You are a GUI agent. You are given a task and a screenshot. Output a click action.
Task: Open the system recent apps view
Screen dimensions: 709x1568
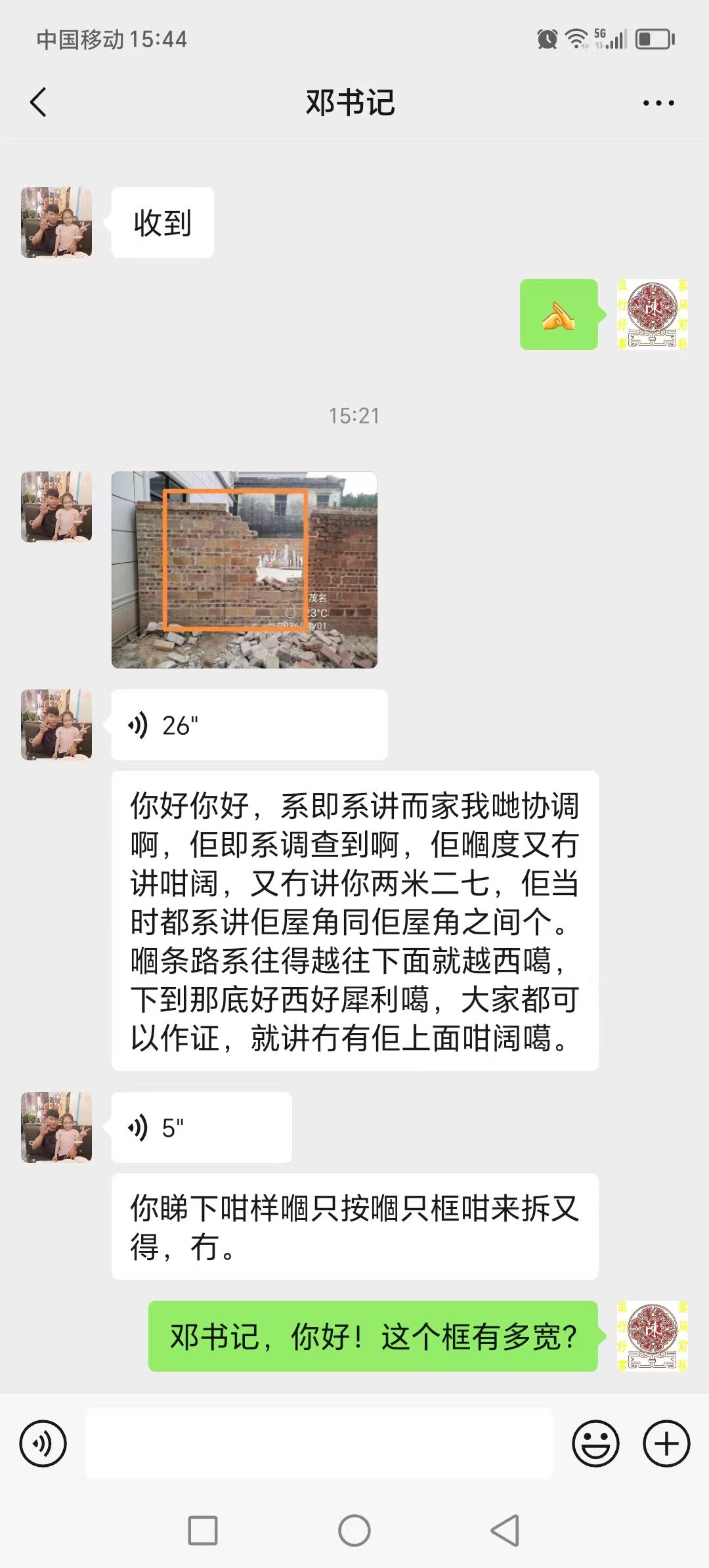[203, 1531]
